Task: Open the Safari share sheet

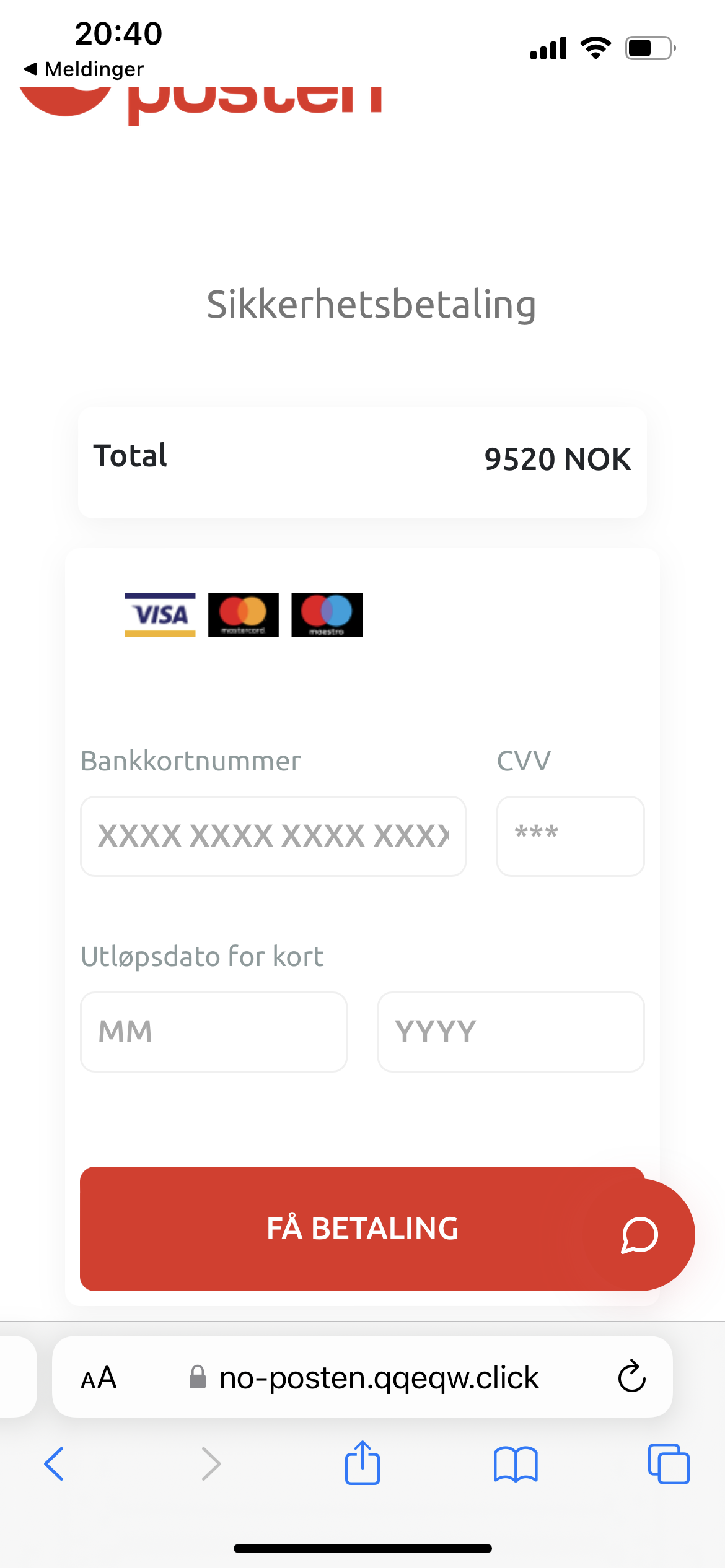Action: pyautogui.click(x=362, y=1463)
